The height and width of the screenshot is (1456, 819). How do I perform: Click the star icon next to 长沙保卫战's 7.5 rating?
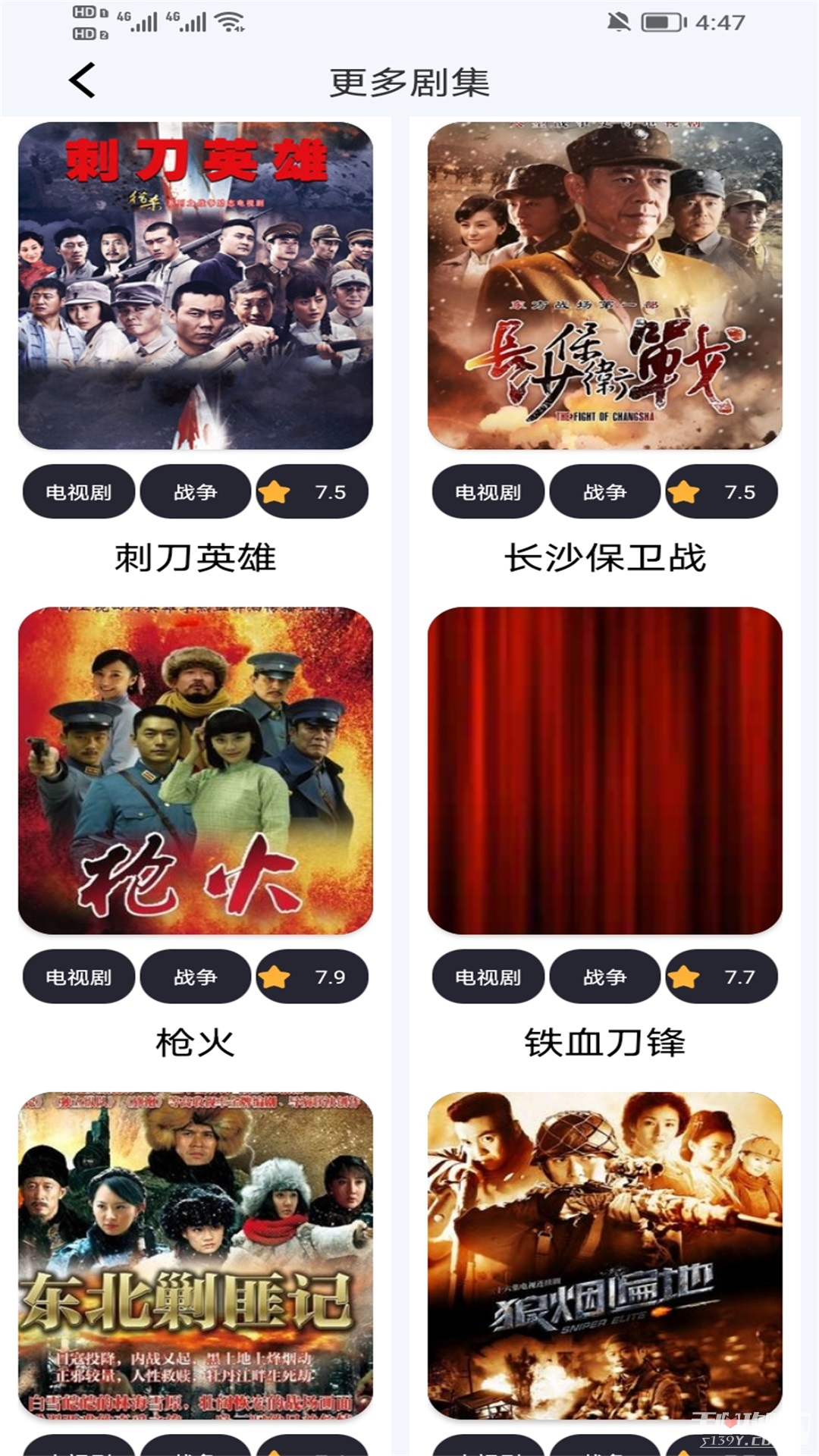coord(687,492)
